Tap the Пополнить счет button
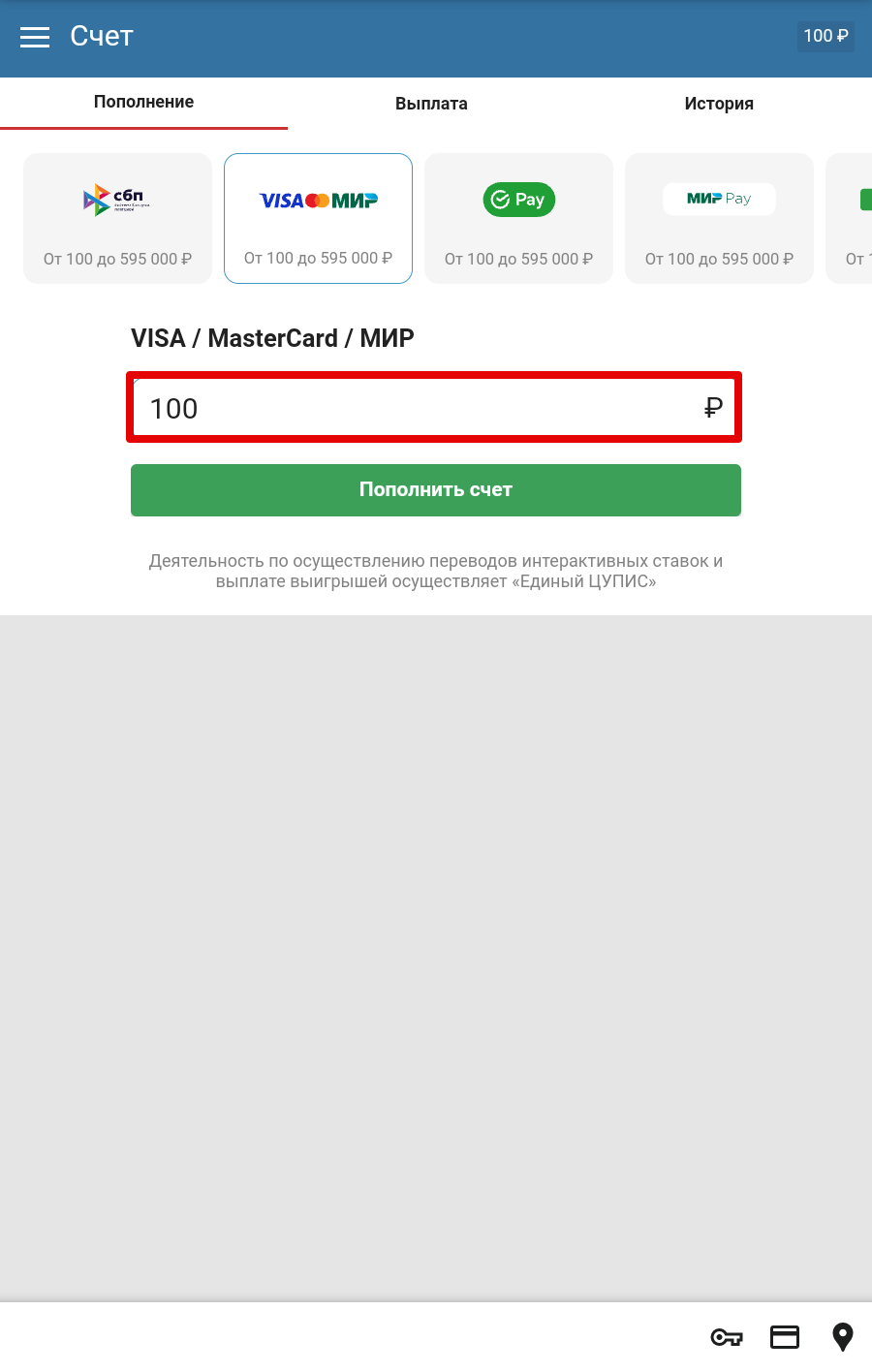The image size is (872, 1372). pos(435,490)
